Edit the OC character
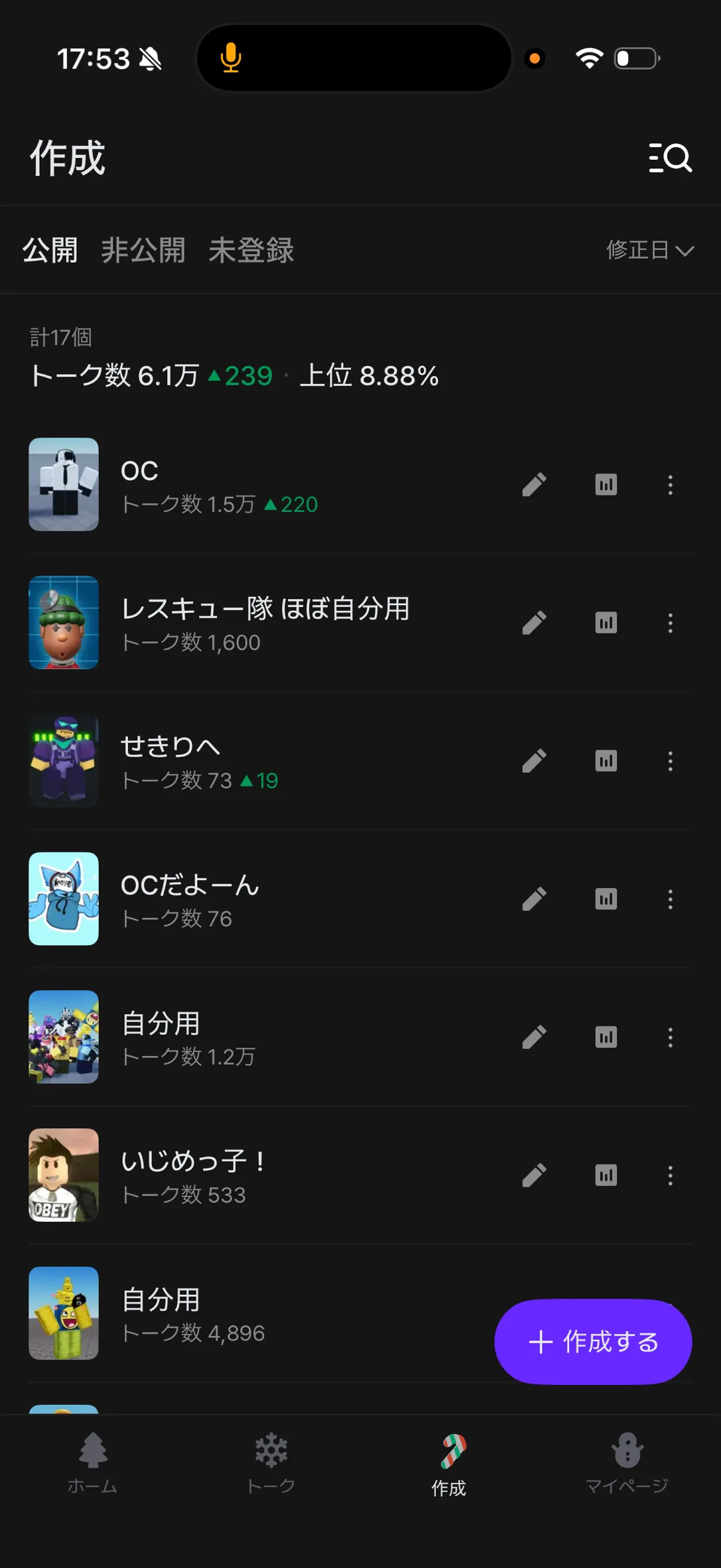This screenshot has height=1568, width=721. click(534, 485)
